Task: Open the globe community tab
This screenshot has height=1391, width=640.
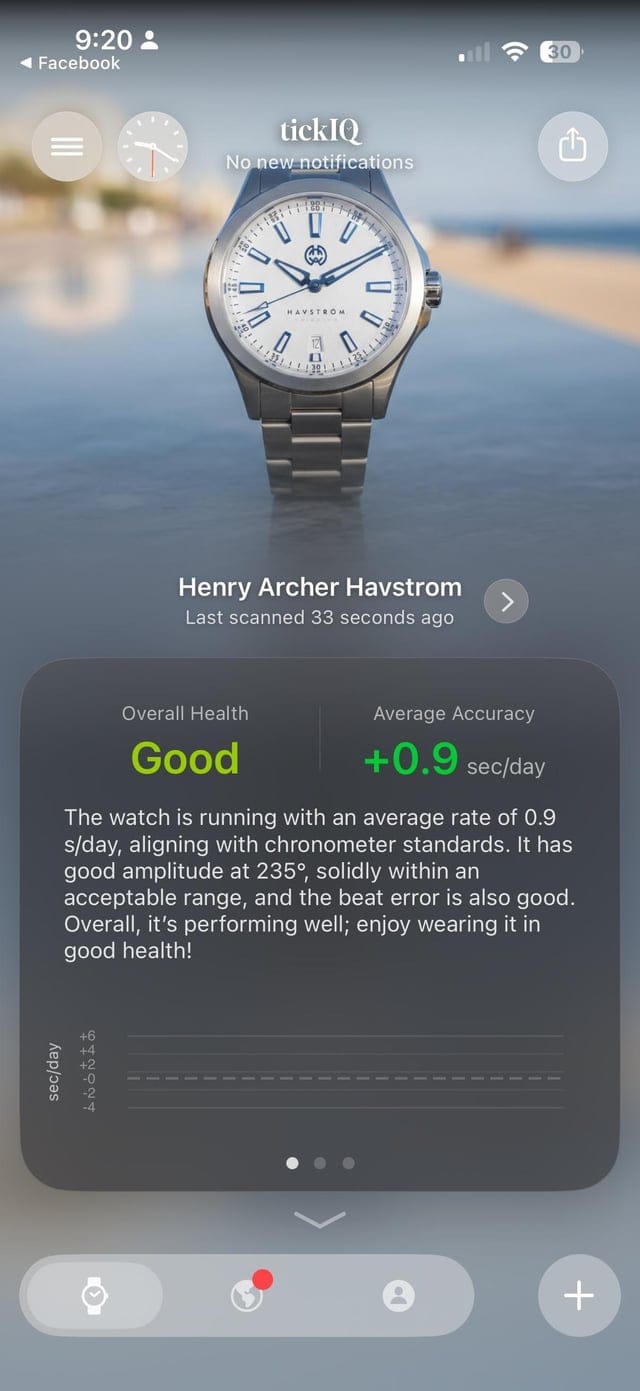Action: [x=246, y=1295]
